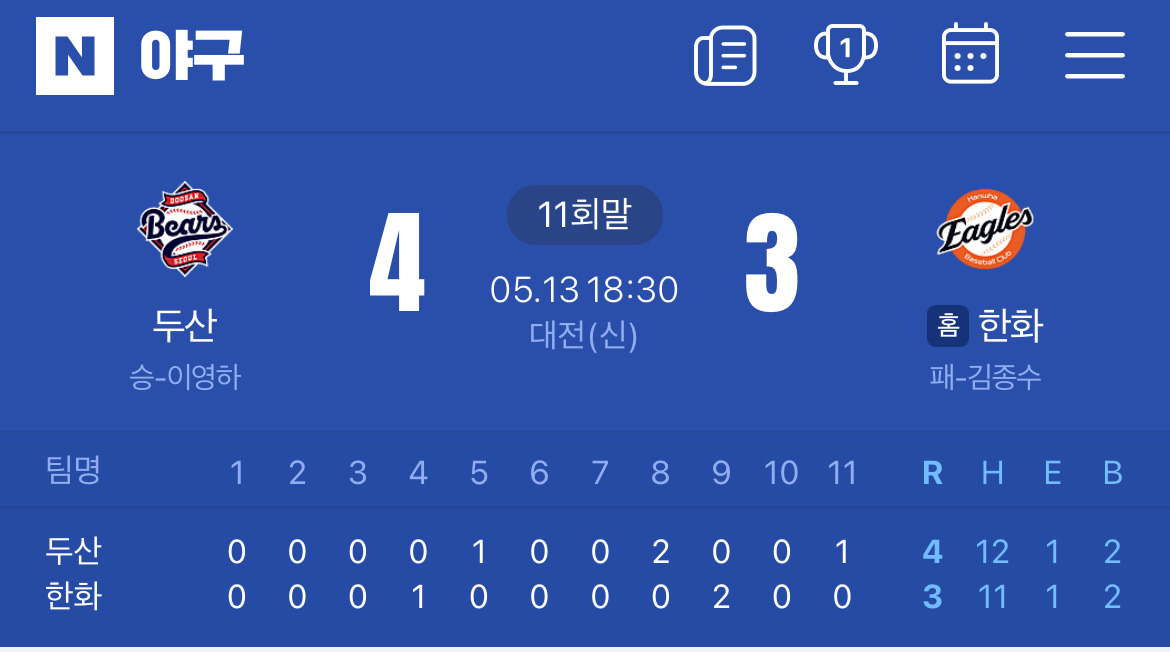This screenshot has width=1170, height=652.
Task: Open the game schedule calendar
Action: pos(970,54)
